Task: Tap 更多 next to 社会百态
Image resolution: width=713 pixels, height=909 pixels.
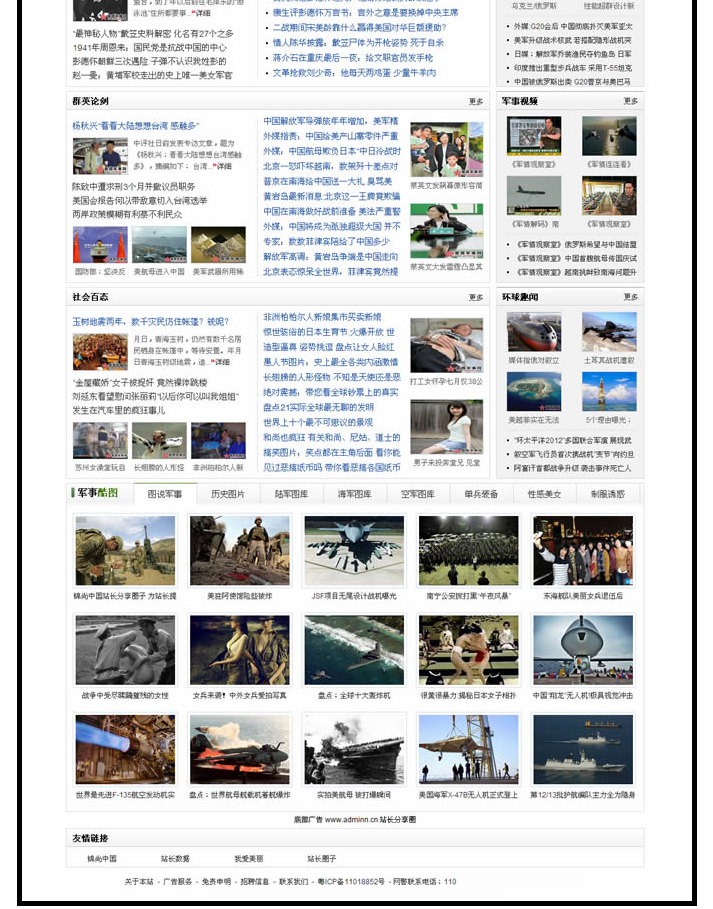Action: tap(476, 297)
